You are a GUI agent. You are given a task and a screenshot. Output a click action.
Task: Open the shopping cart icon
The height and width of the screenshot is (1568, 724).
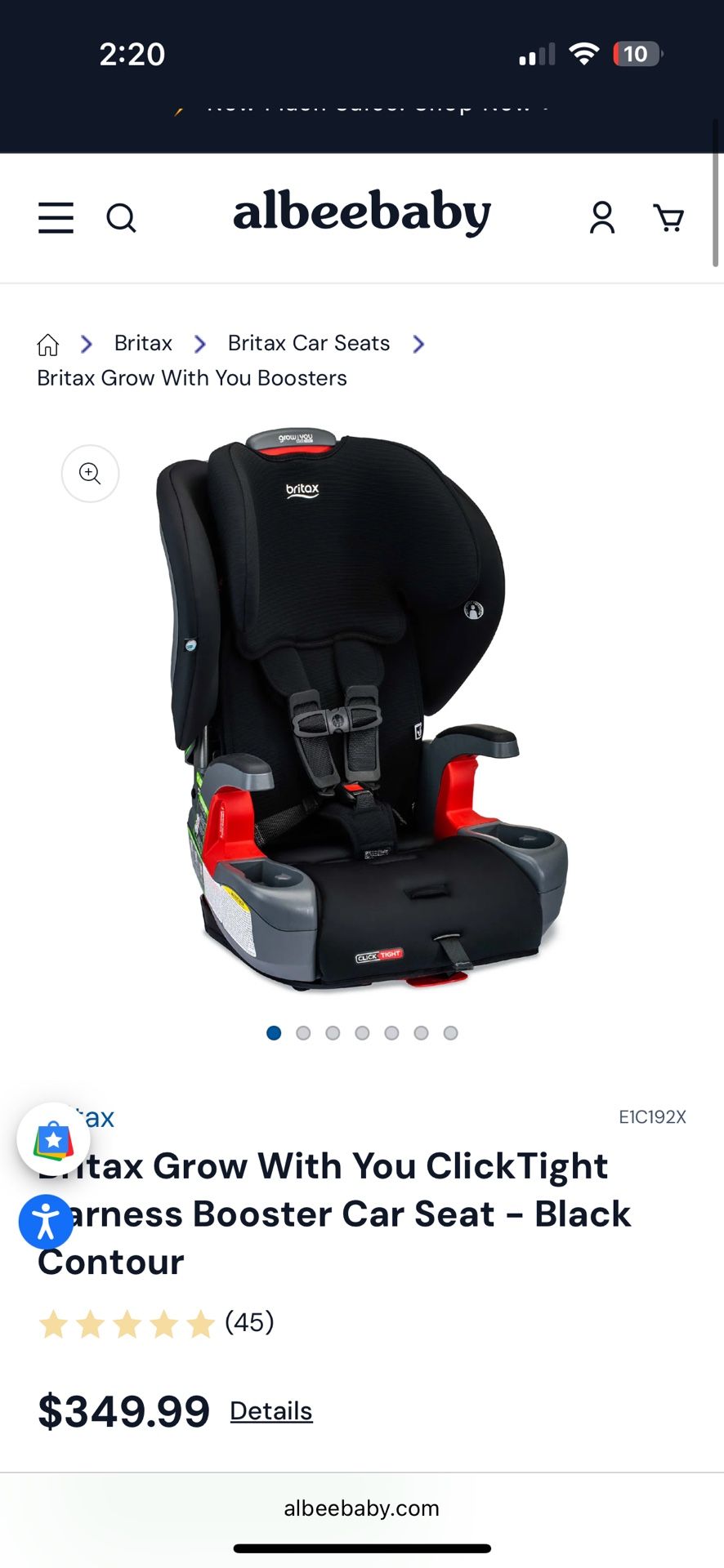(x=668, y=218)
